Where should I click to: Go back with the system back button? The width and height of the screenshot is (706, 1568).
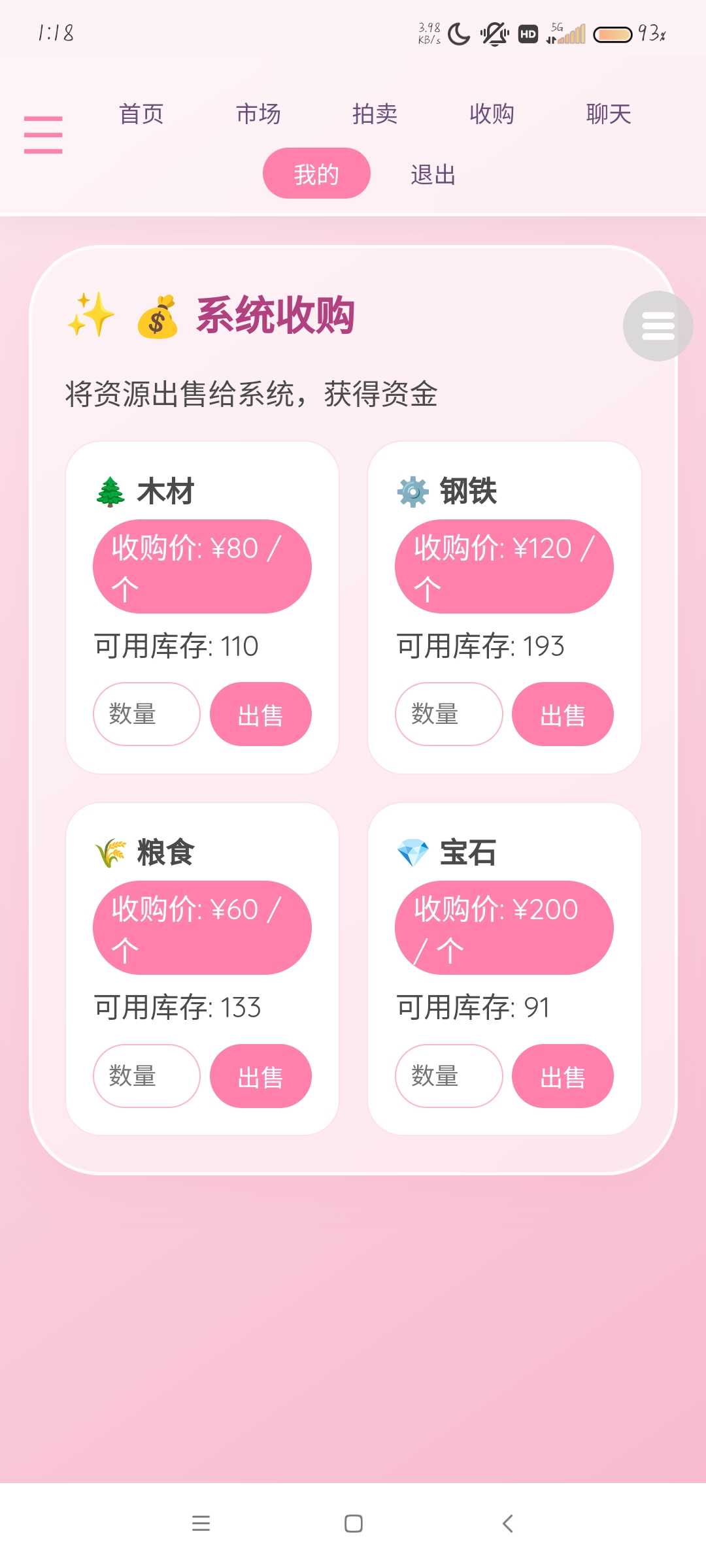point(507,1524)
